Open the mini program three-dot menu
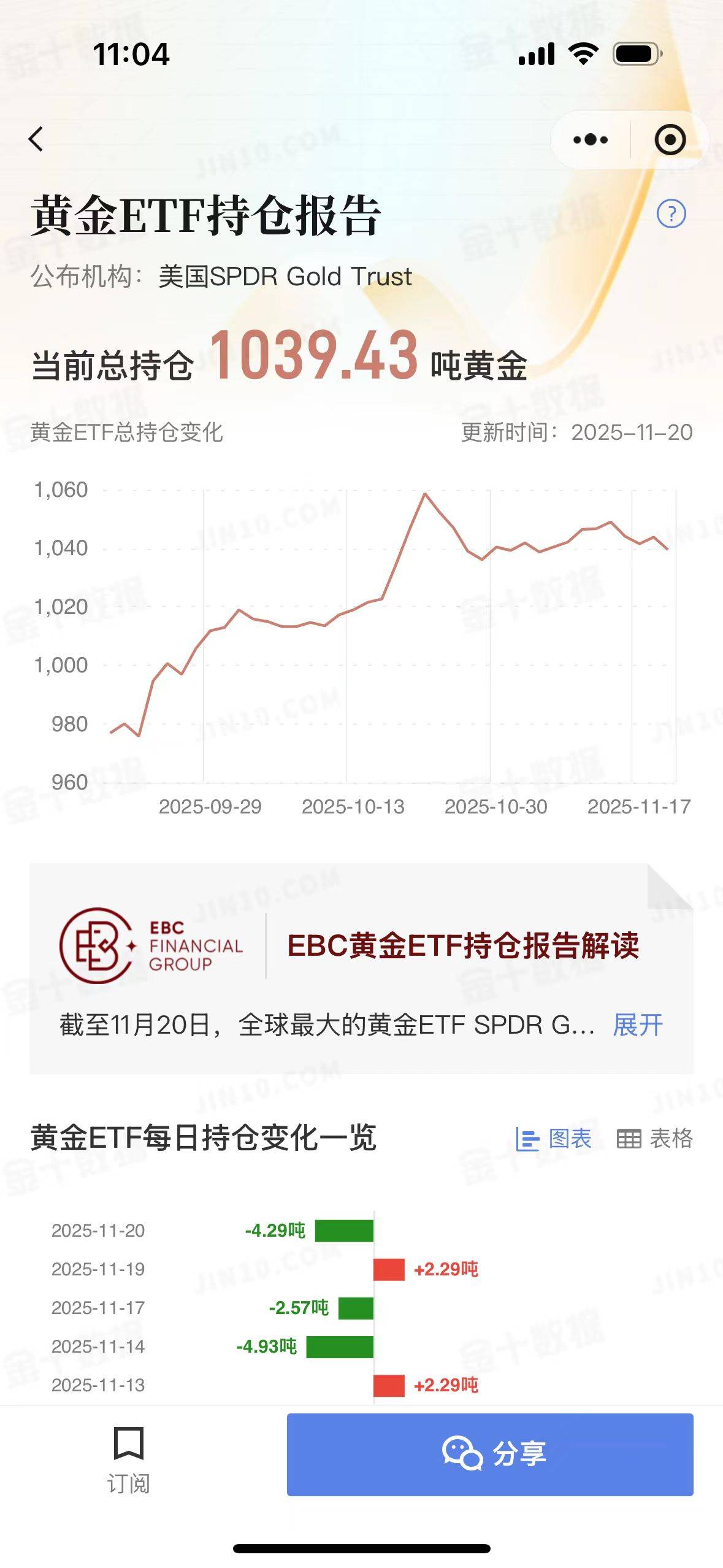The width and height of the screenshot is (723, 1568). [590, 140]
